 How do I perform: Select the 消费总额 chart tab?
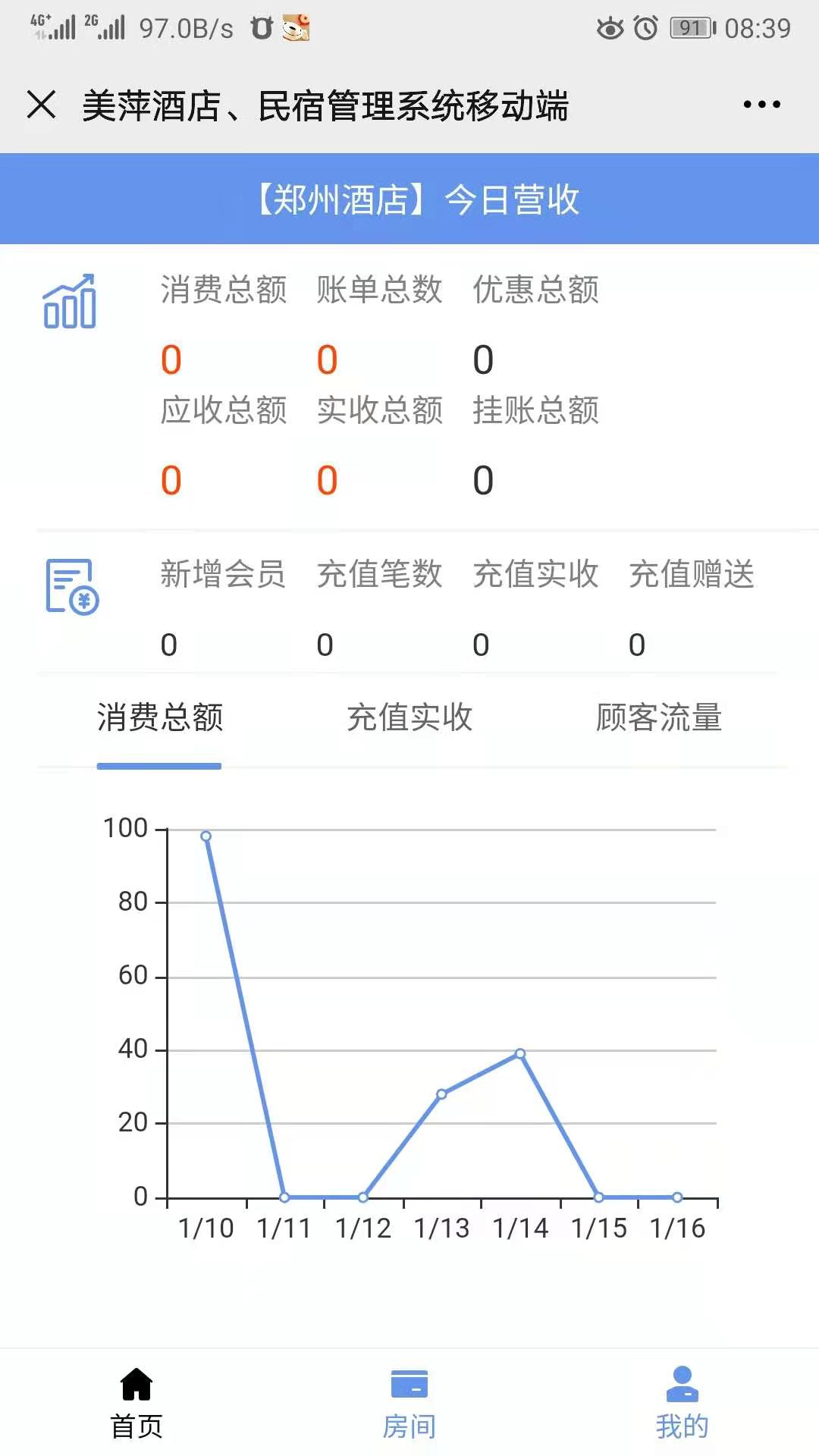point(158,719)
